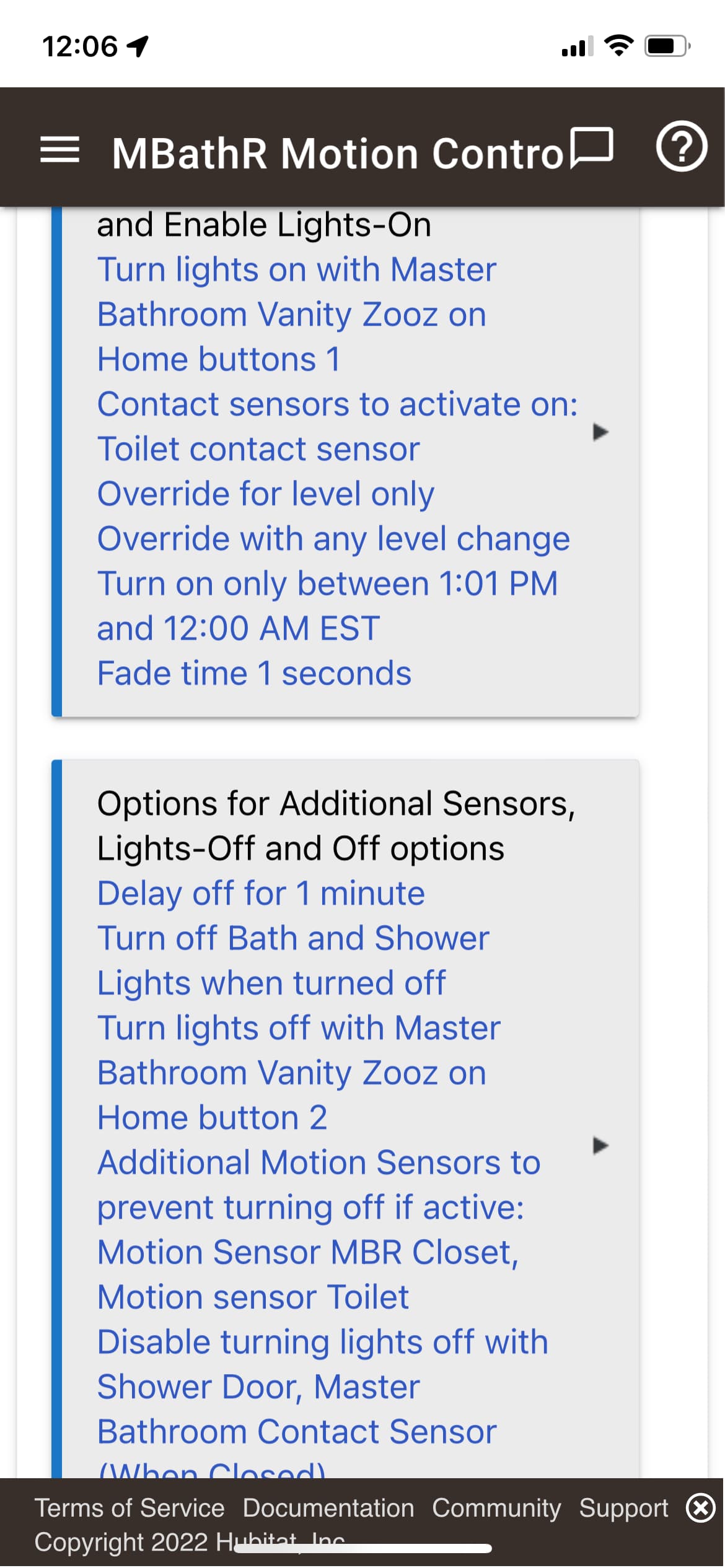Open the Enable Lights-On options section
The image size is (725, 1568).
pyautogui.click(x=345, y=461)
